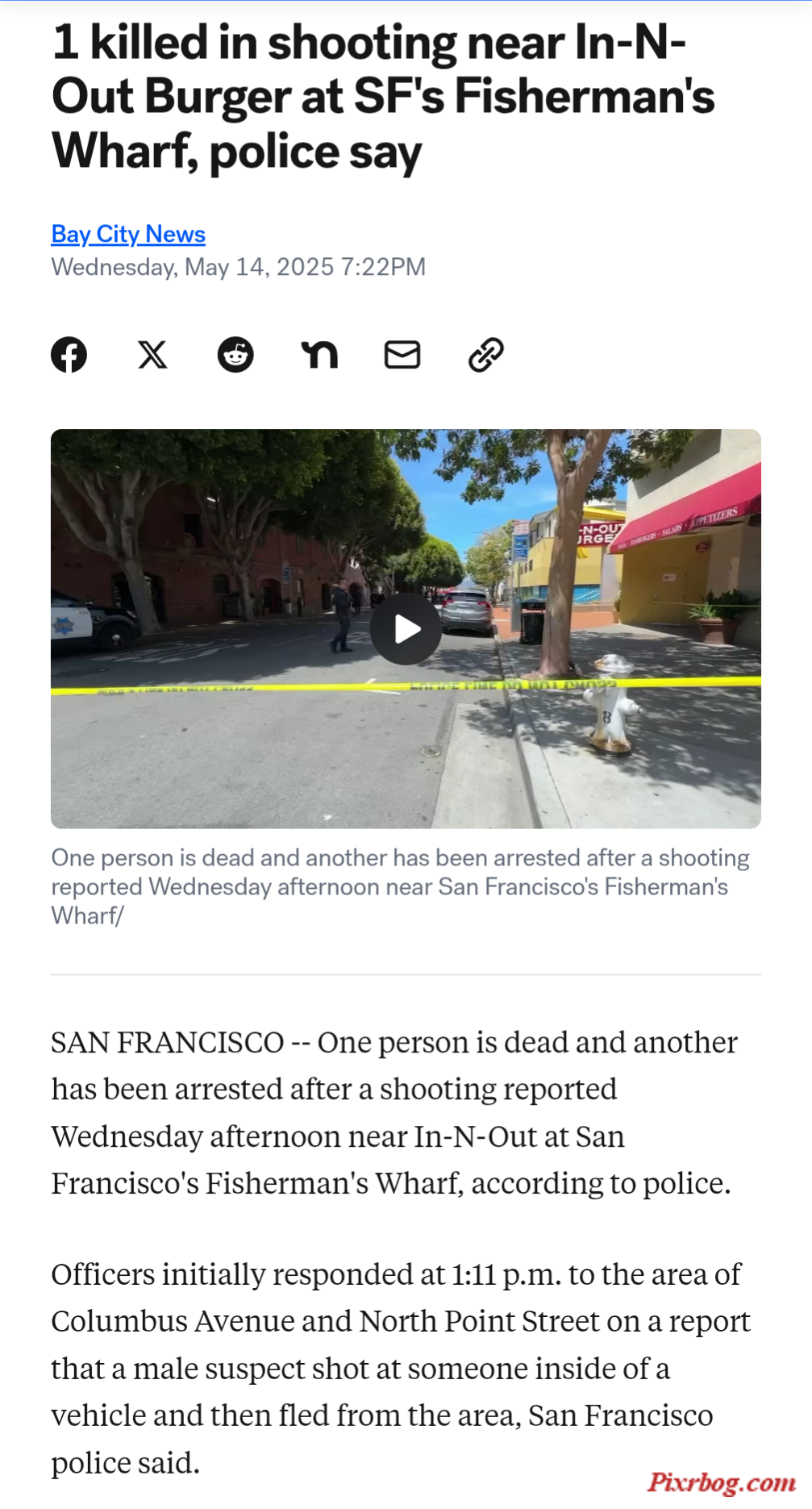Share the article on Nextdoor
Image resolution: width=812 pixels, height=1509 pixels.
(x=319, y=354)
